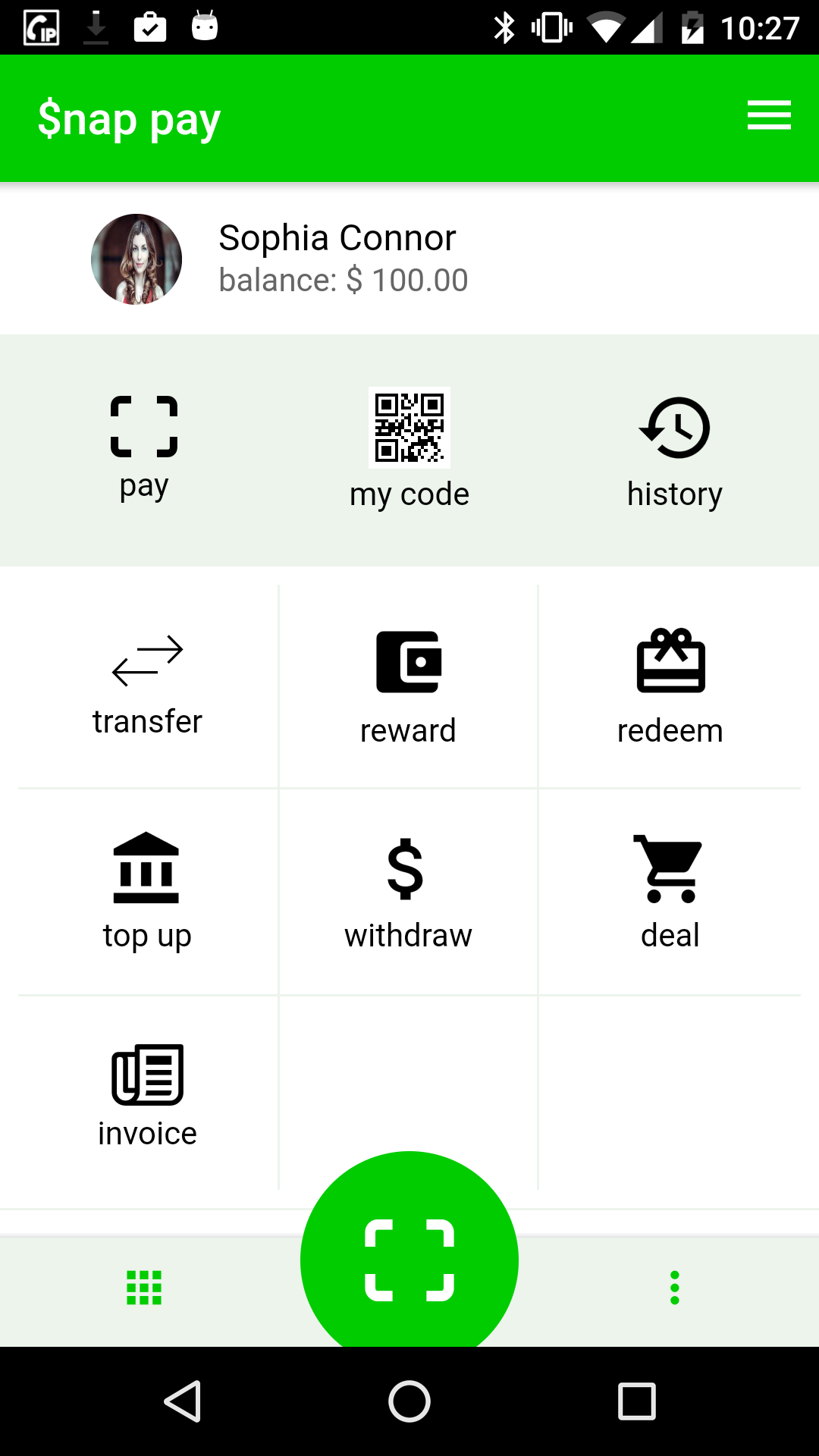
Task: Tap the balance amount text
Action: tap(343, 280)
